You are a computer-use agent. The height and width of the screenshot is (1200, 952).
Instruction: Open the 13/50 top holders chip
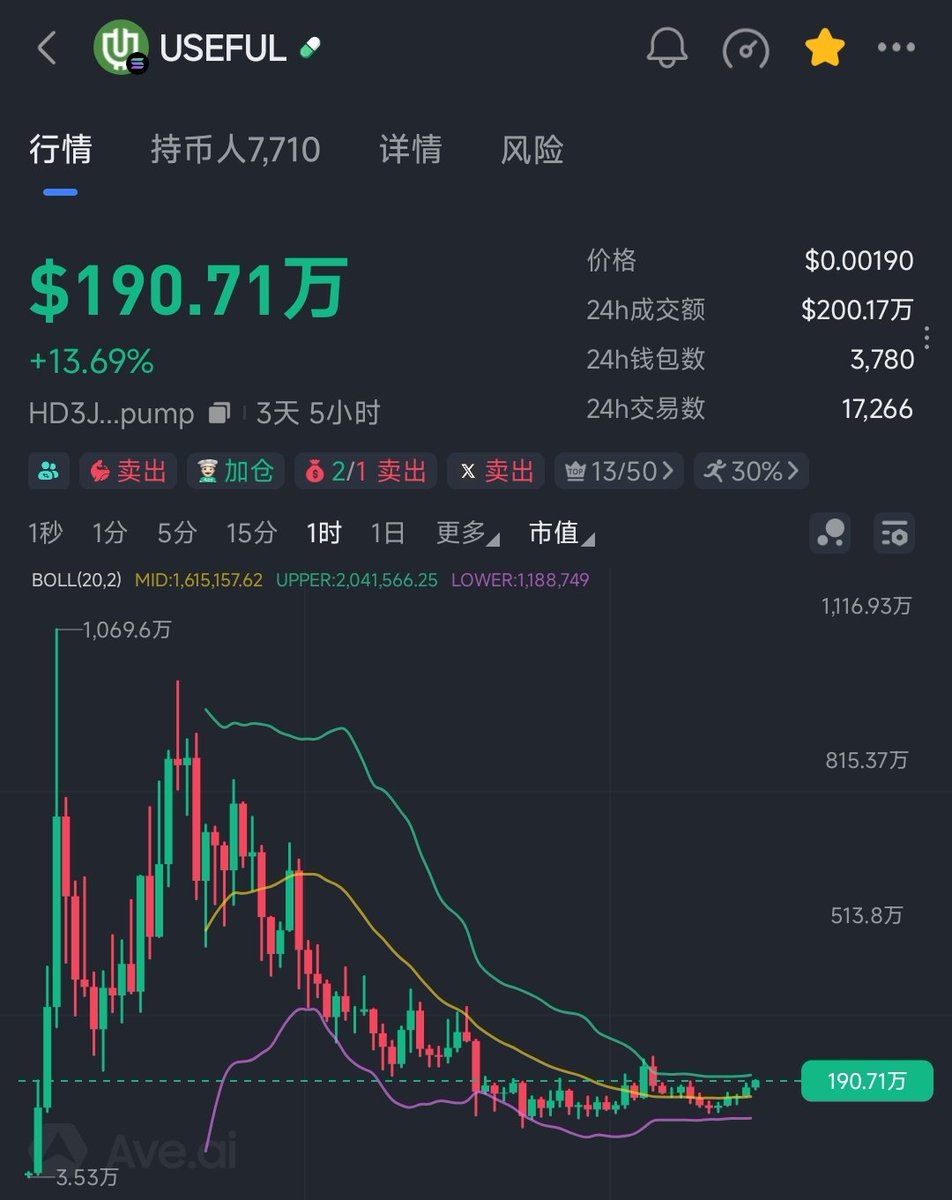[x=620, y=470]
